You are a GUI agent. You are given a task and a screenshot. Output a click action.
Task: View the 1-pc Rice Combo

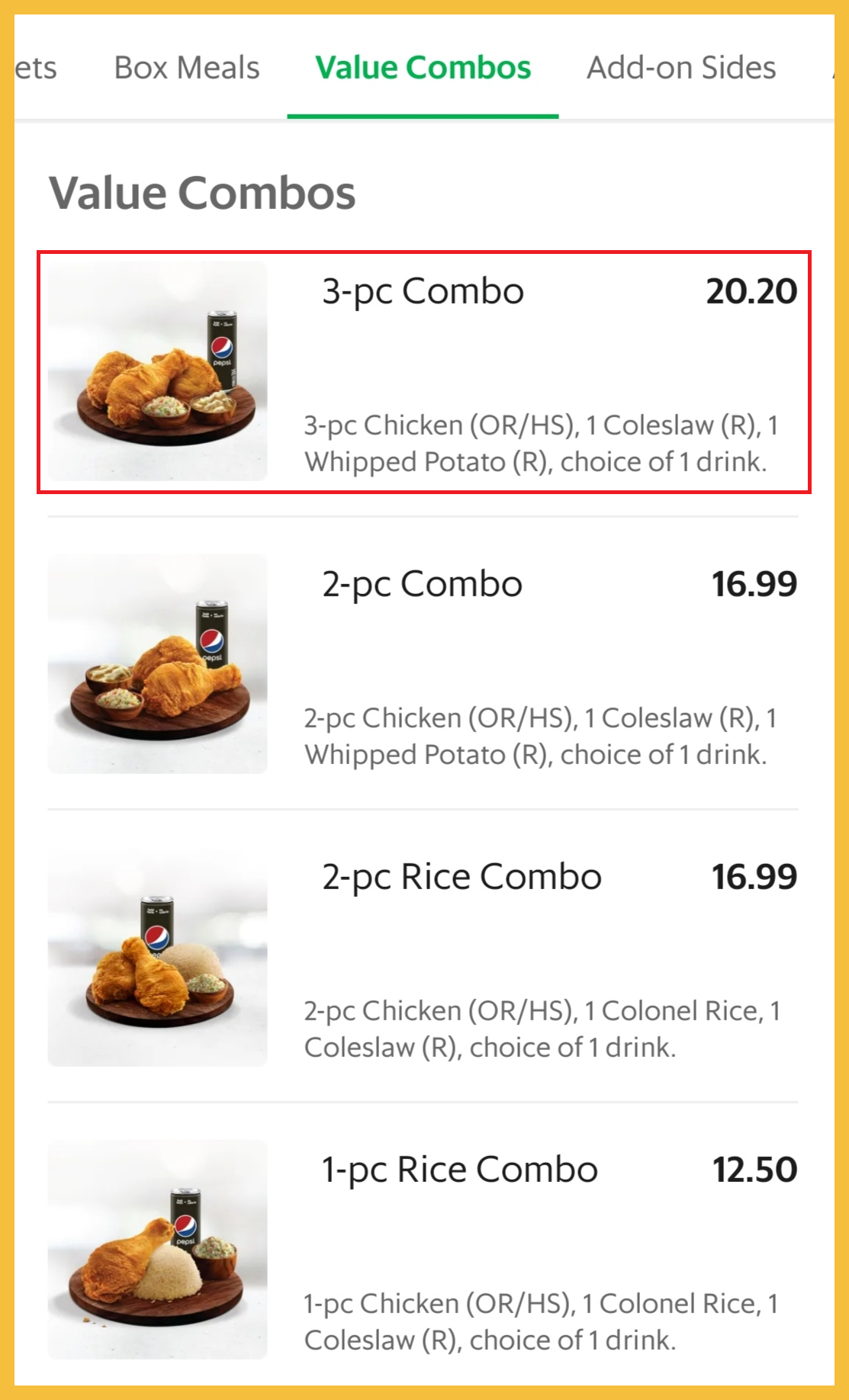coord(423,1249)
